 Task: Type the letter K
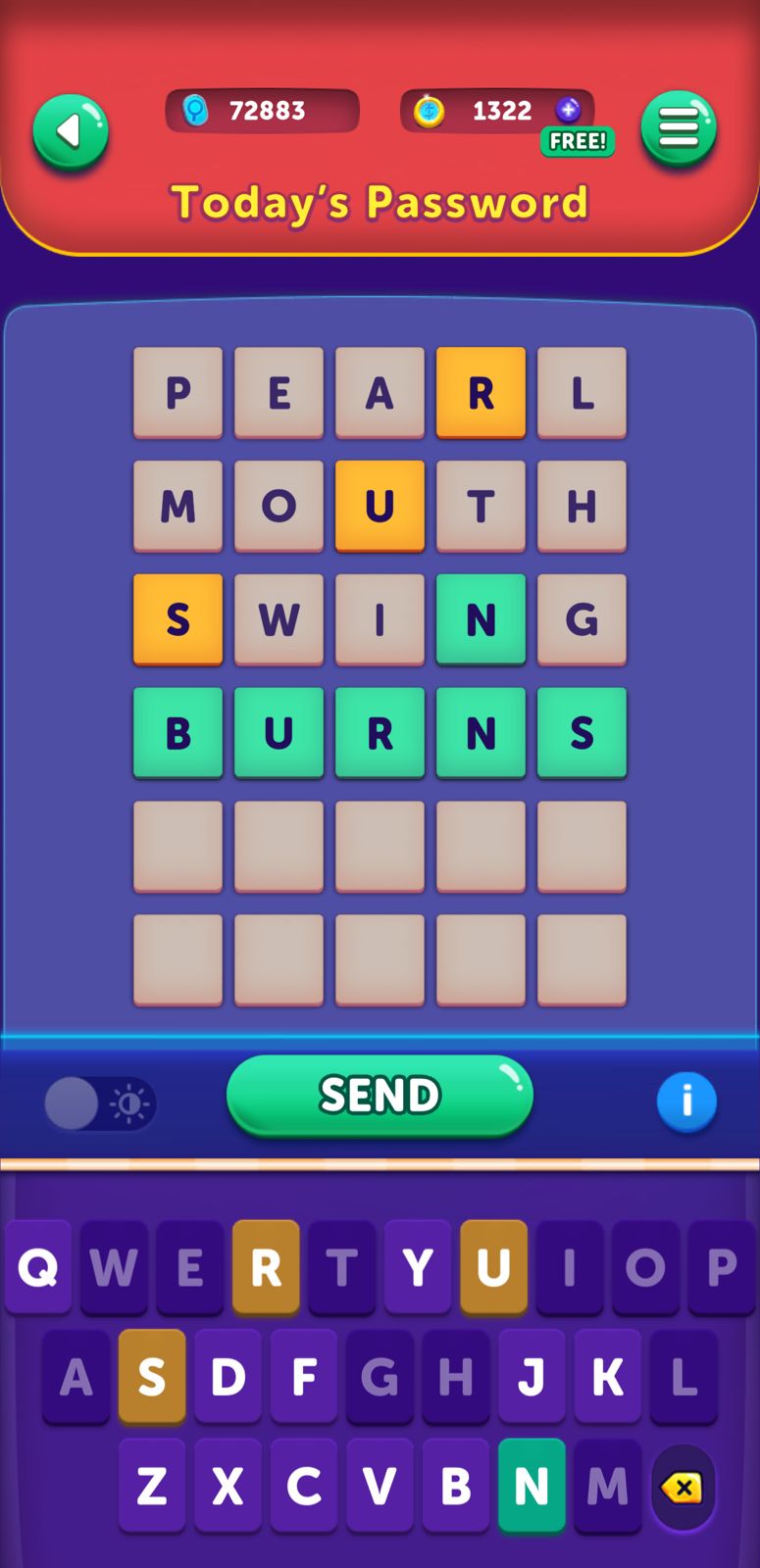607,1377
